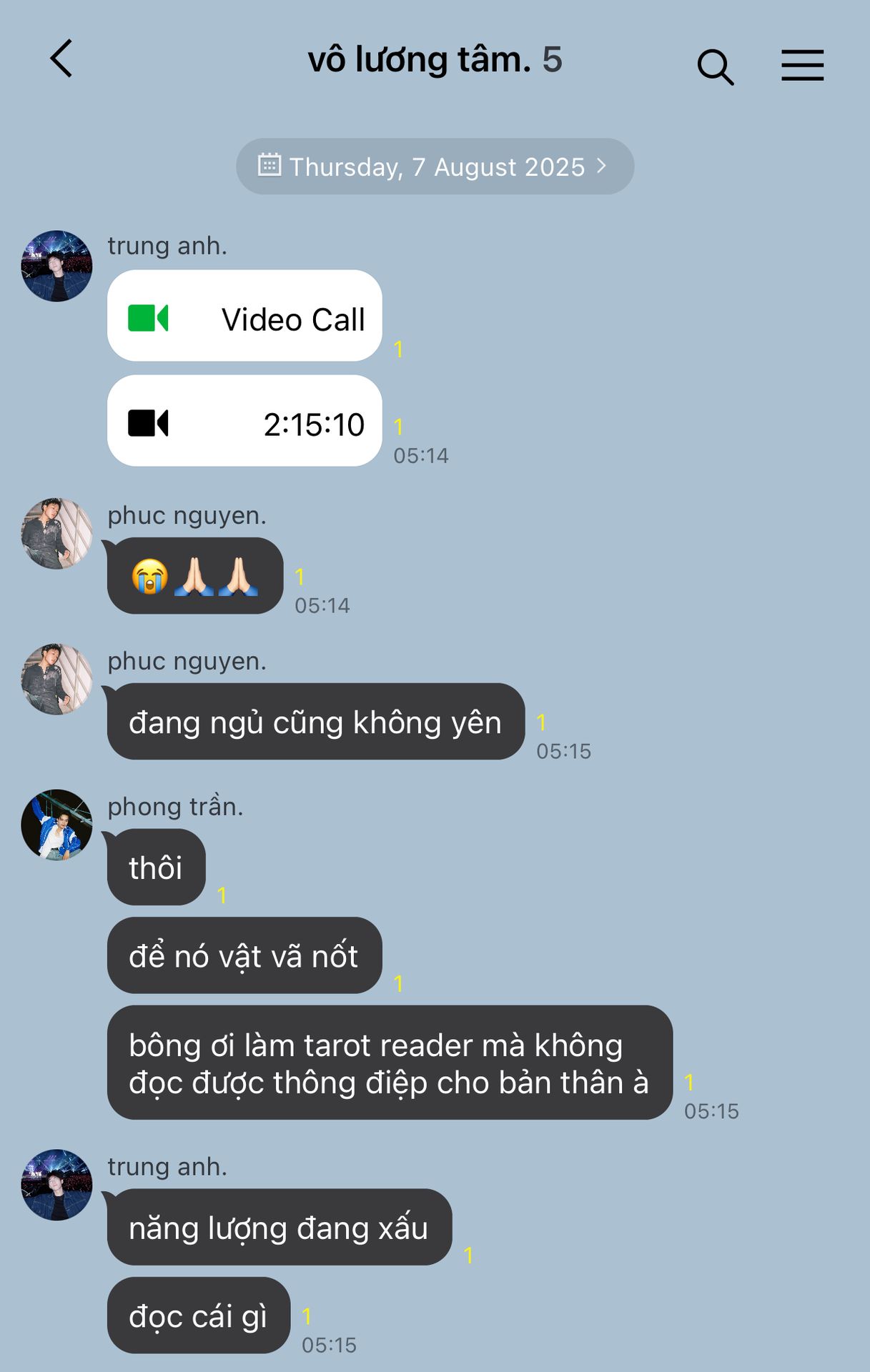The height and width of the screenshot is (1372, 870).
Task: Open trung anh's avatar beside "năng lượng đang xấu"
Action: click(x=57, y=1185)
